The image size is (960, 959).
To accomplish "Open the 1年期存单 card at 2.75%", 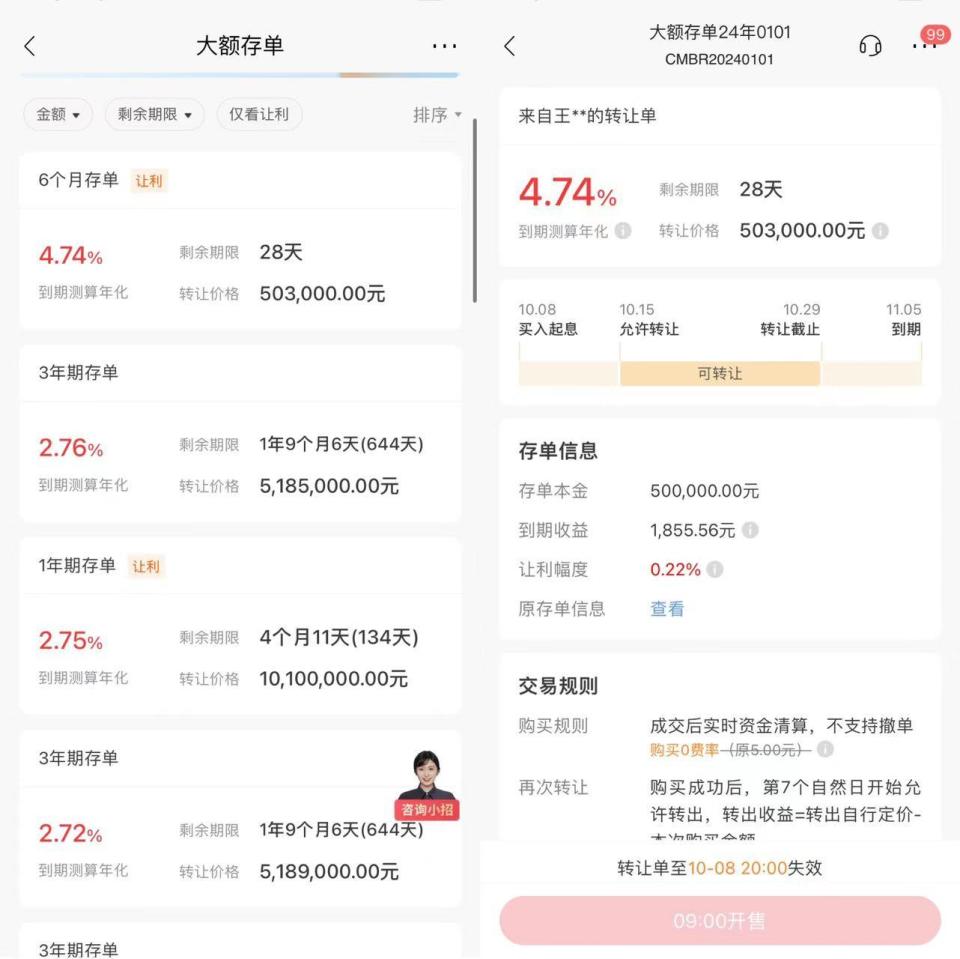I will click(x=240, y=657).
